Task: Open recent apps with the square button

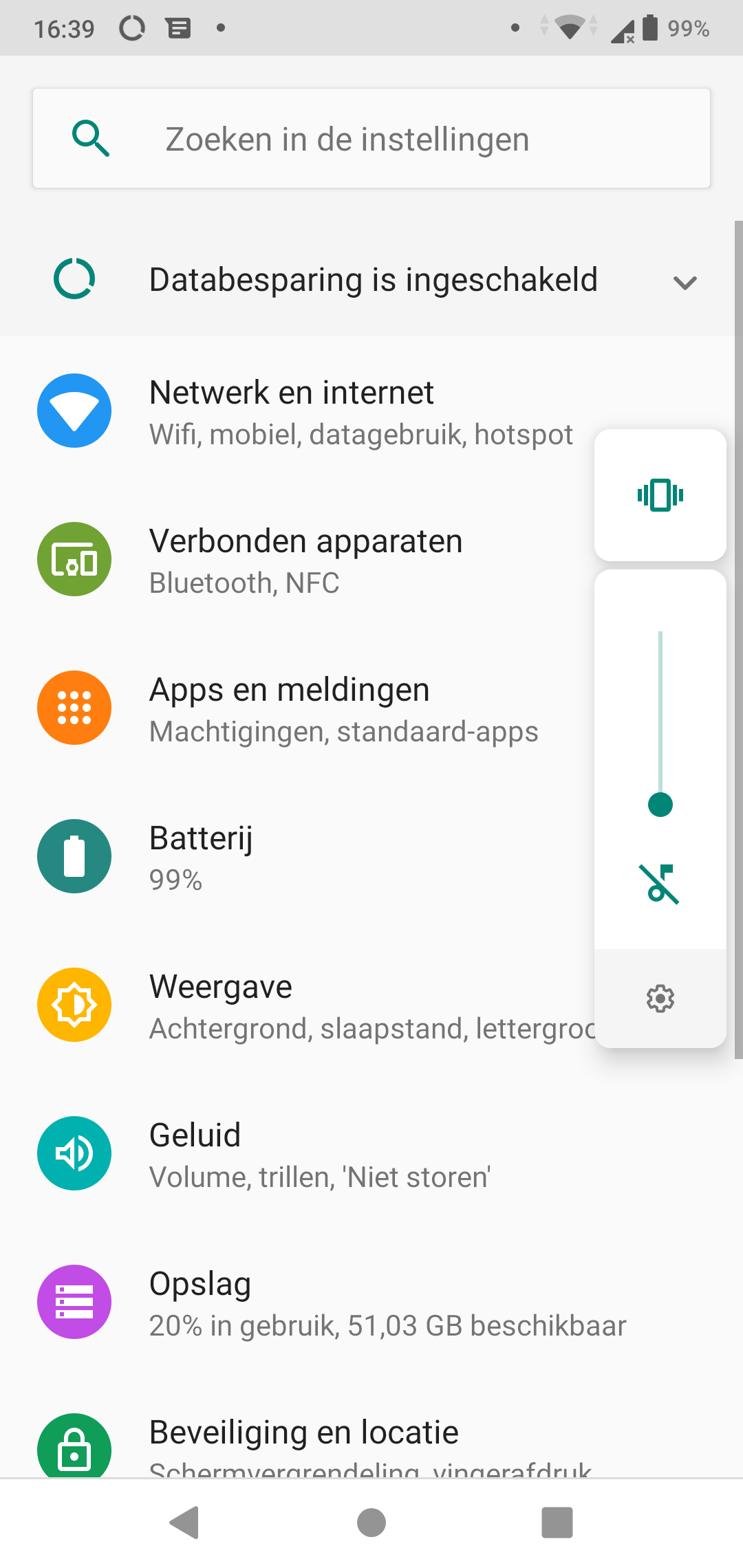Action: 557,1522
